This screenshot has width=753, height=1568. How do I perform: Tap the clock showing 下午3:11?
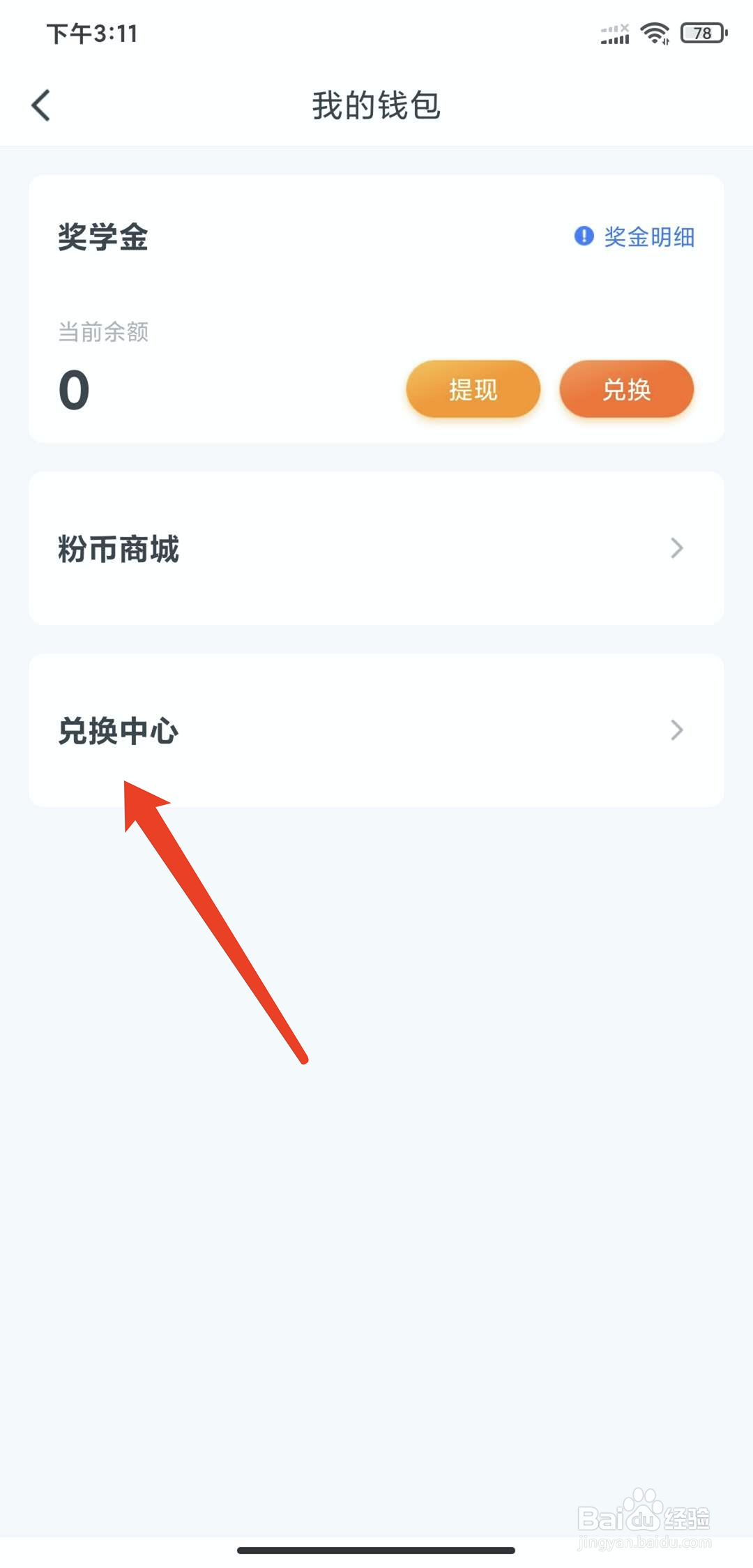[91, 32]
